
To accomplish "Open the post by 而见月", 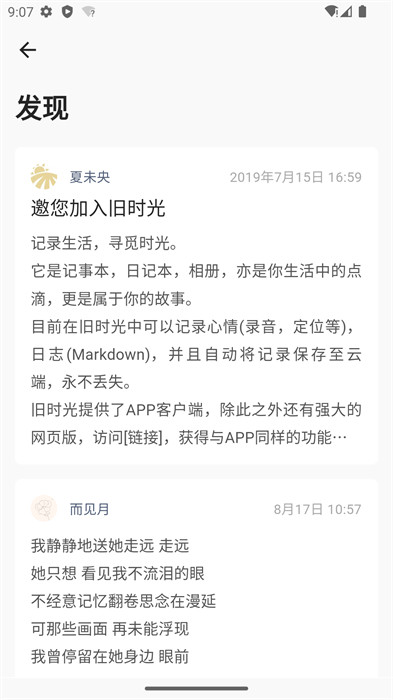I will coord(196,578).
